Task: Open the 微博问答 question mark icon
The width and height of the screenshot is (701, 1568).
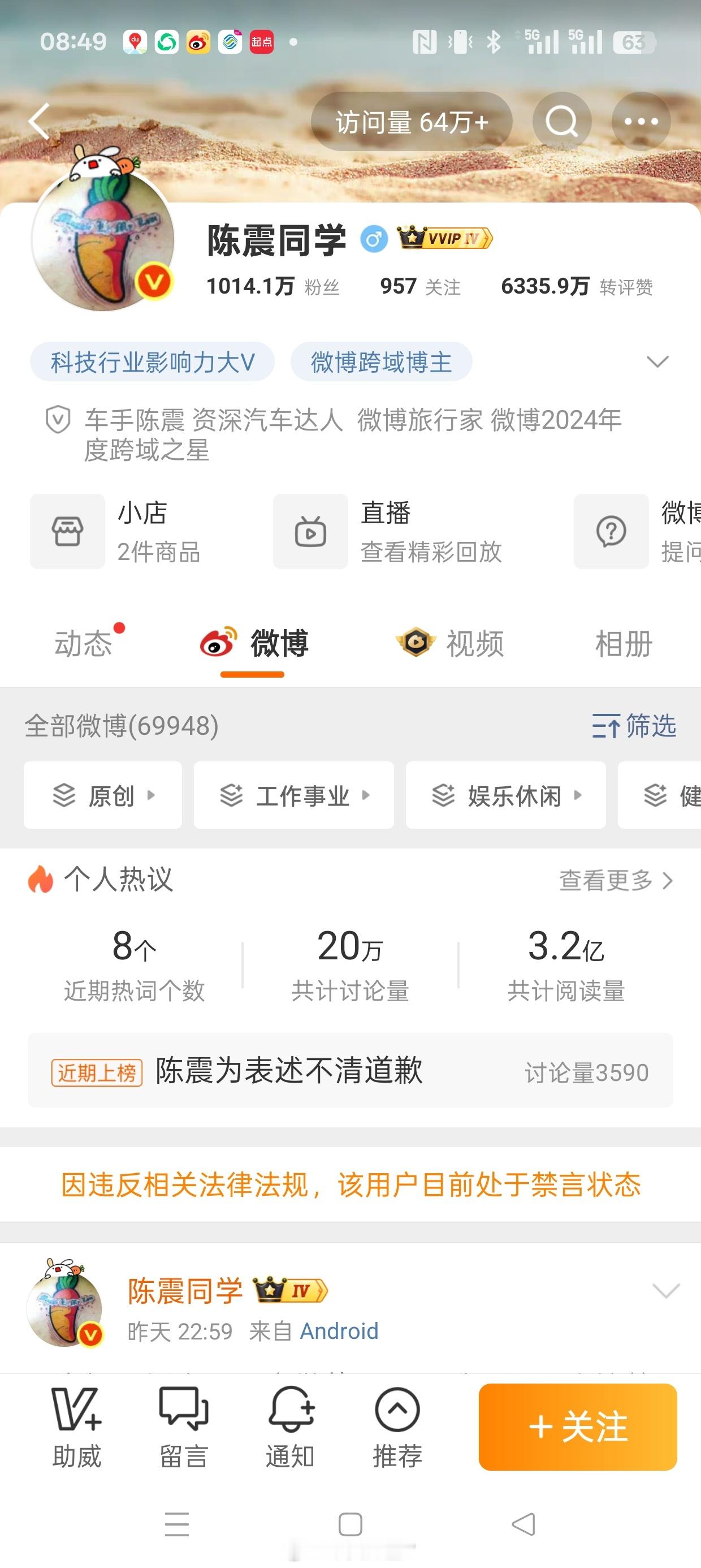Action: coord(611,531)
